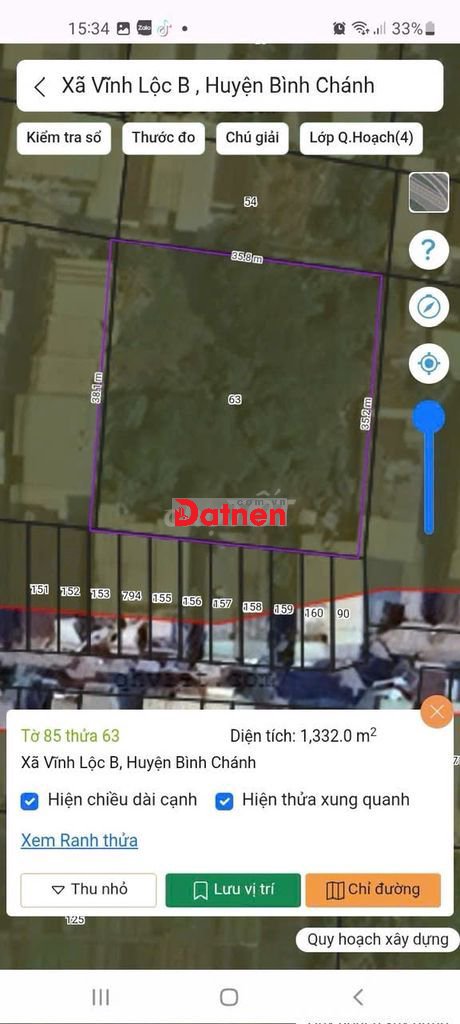460x1024 pixels.
Task: Tap the blue opacity slider handle
Action: click(x=429, y=417)
